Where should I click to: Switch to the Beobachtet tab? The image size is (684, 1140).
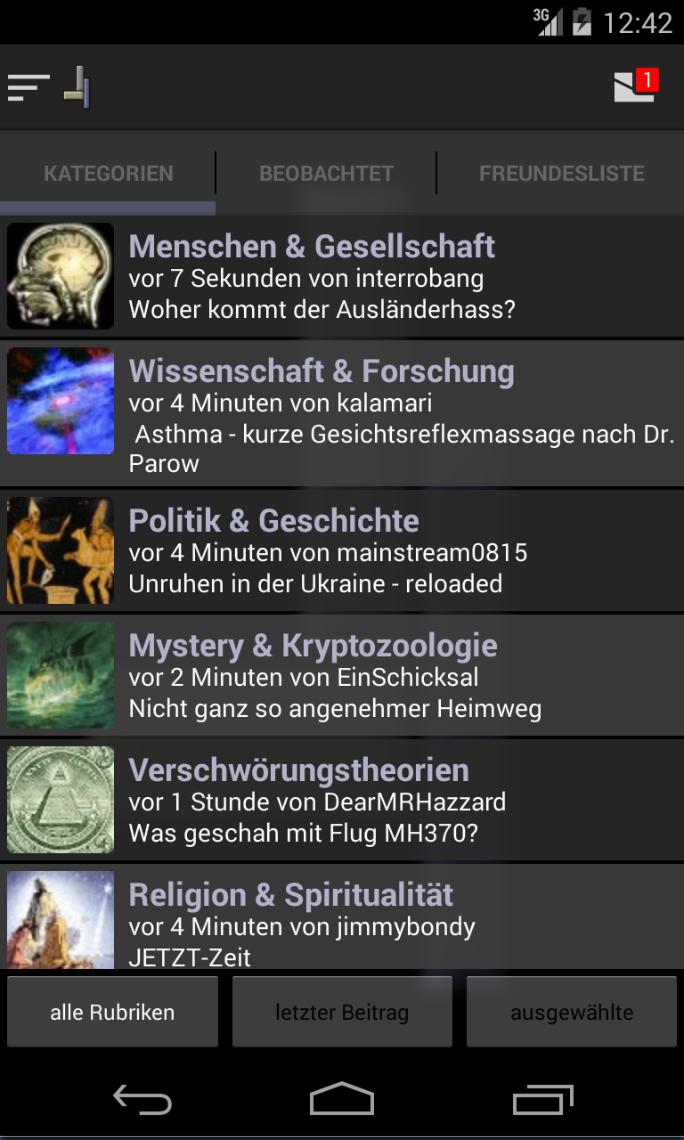click(326, 173)
